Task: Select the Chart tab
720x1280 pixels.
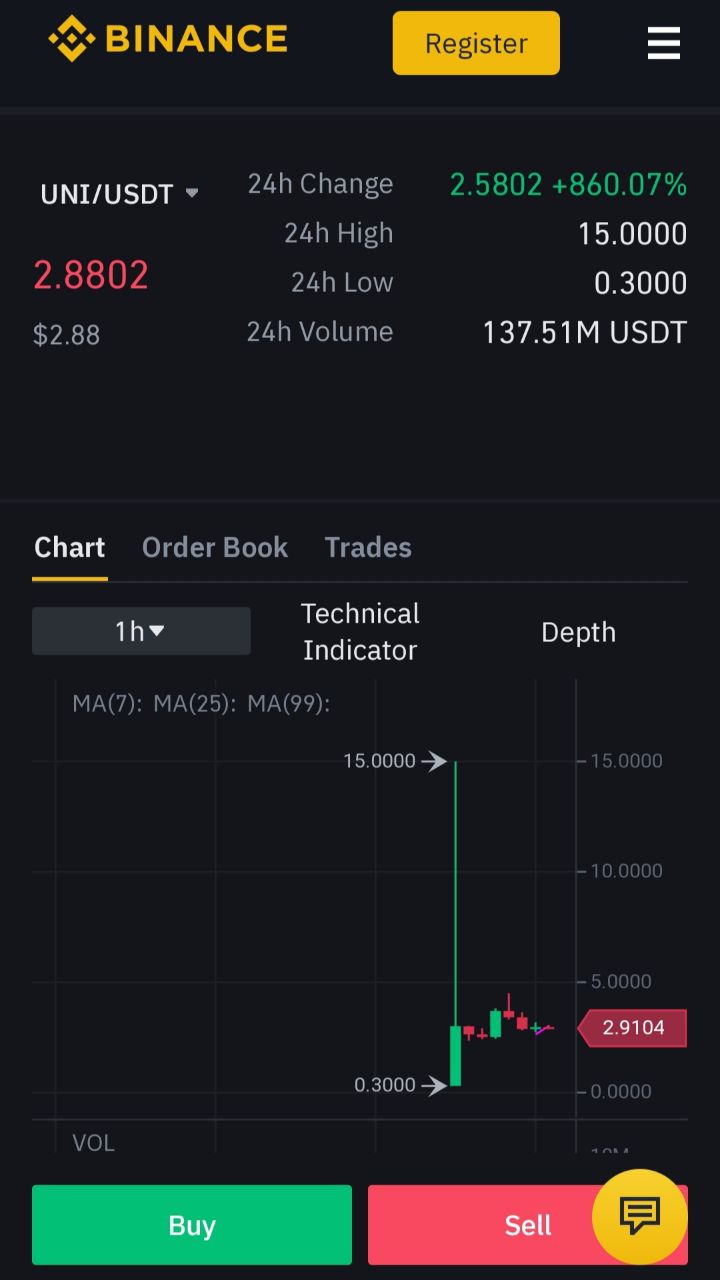Action: pyautogui.click(x=70, y=547)
